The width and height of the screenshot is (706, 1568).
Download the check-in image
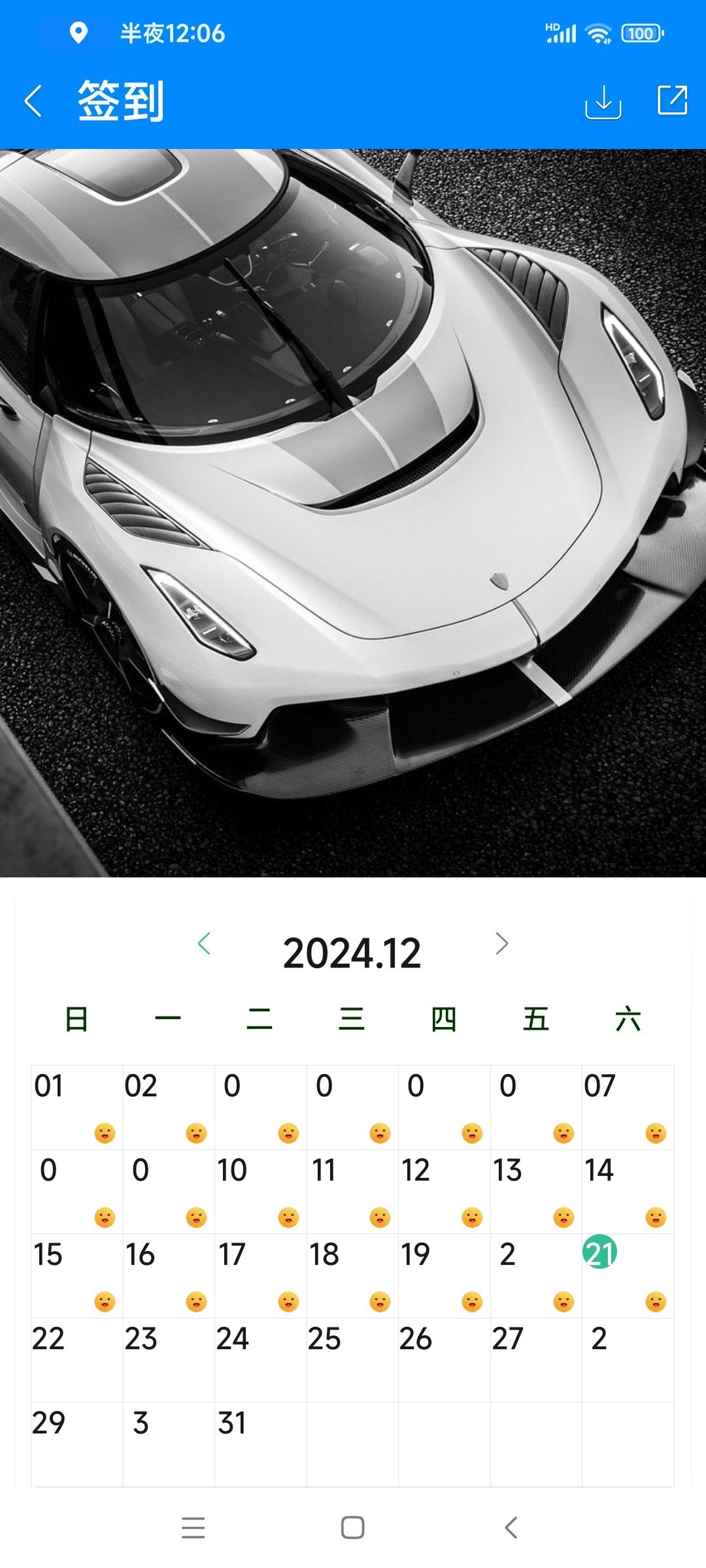(x=603, y=101)
